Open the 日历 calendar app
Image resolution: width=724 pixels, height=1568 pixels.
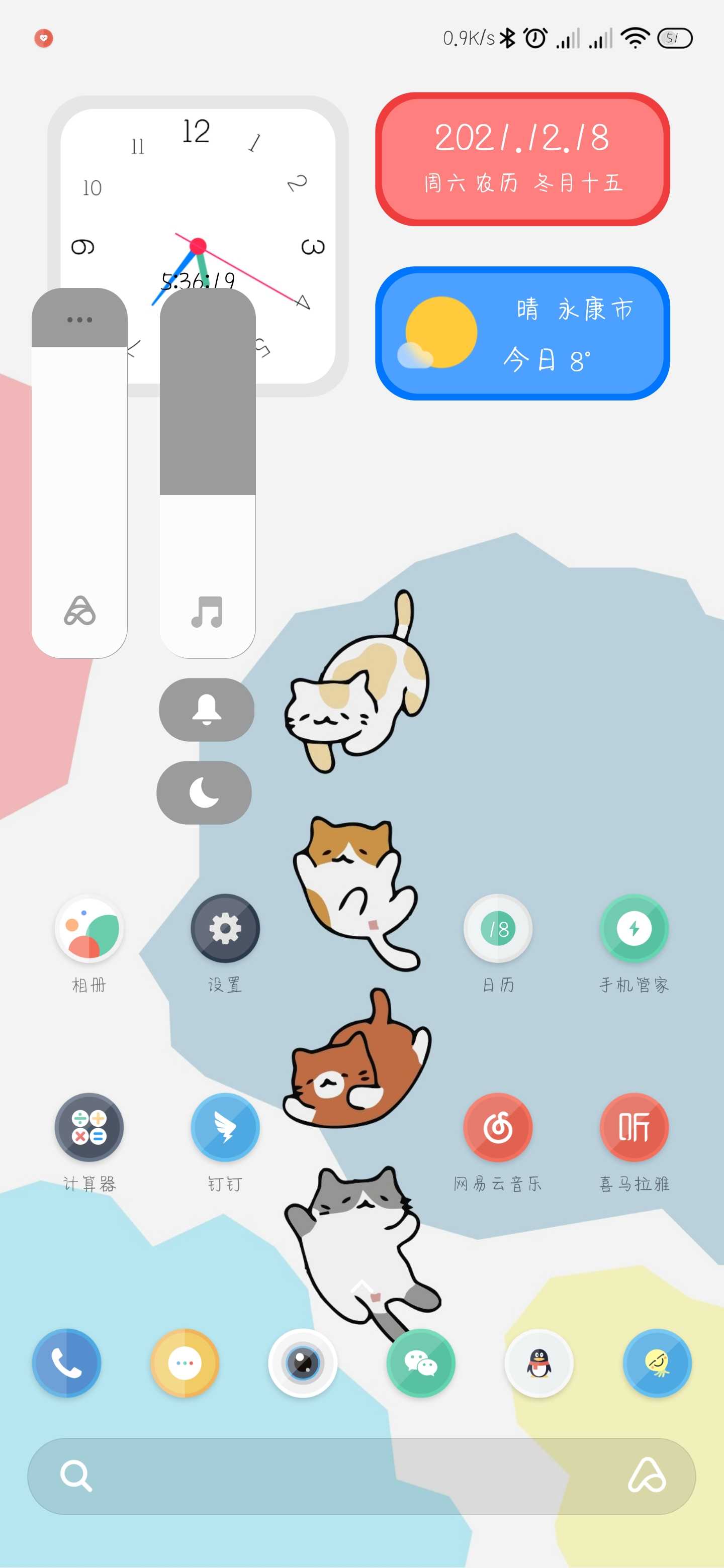(497, 929)
